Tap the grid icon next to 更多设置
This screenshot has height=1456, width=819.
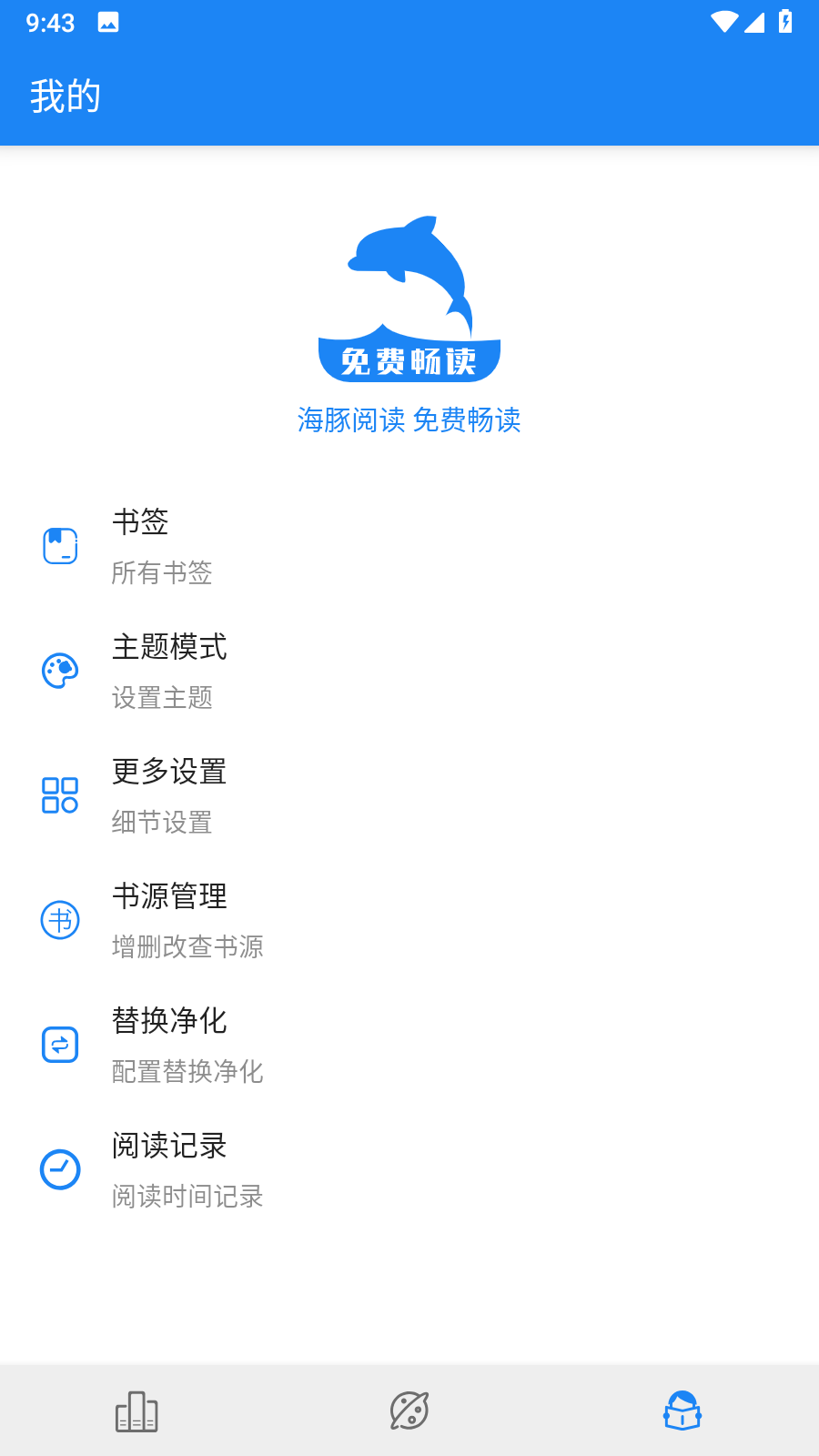click(x=60, y=795)
